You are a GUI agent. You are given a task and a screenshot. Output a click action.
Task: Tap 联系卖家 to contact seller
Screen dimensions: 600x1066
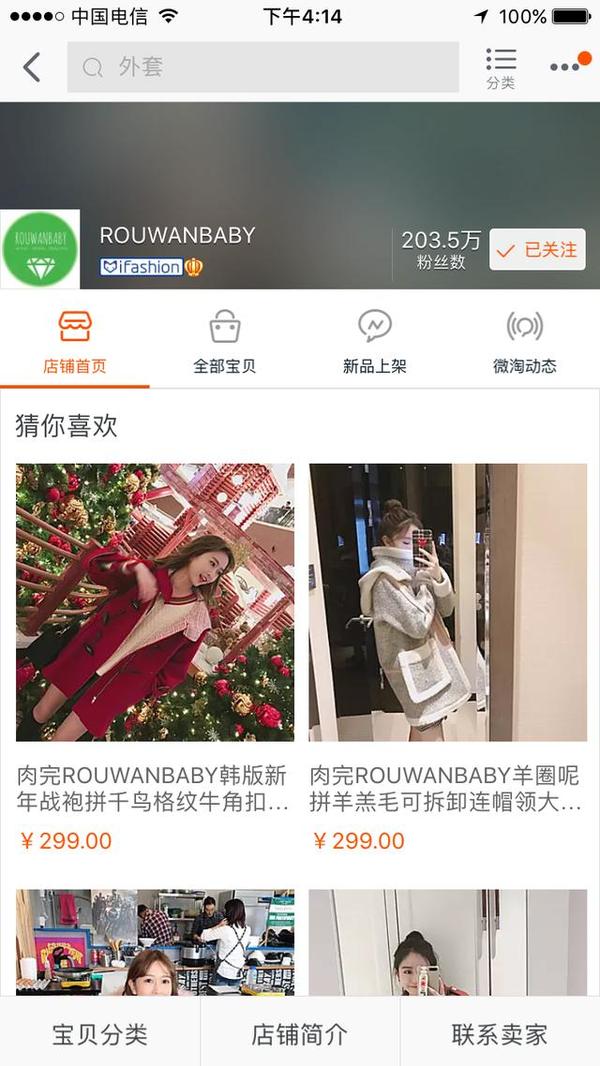[x=500, y=1034]
